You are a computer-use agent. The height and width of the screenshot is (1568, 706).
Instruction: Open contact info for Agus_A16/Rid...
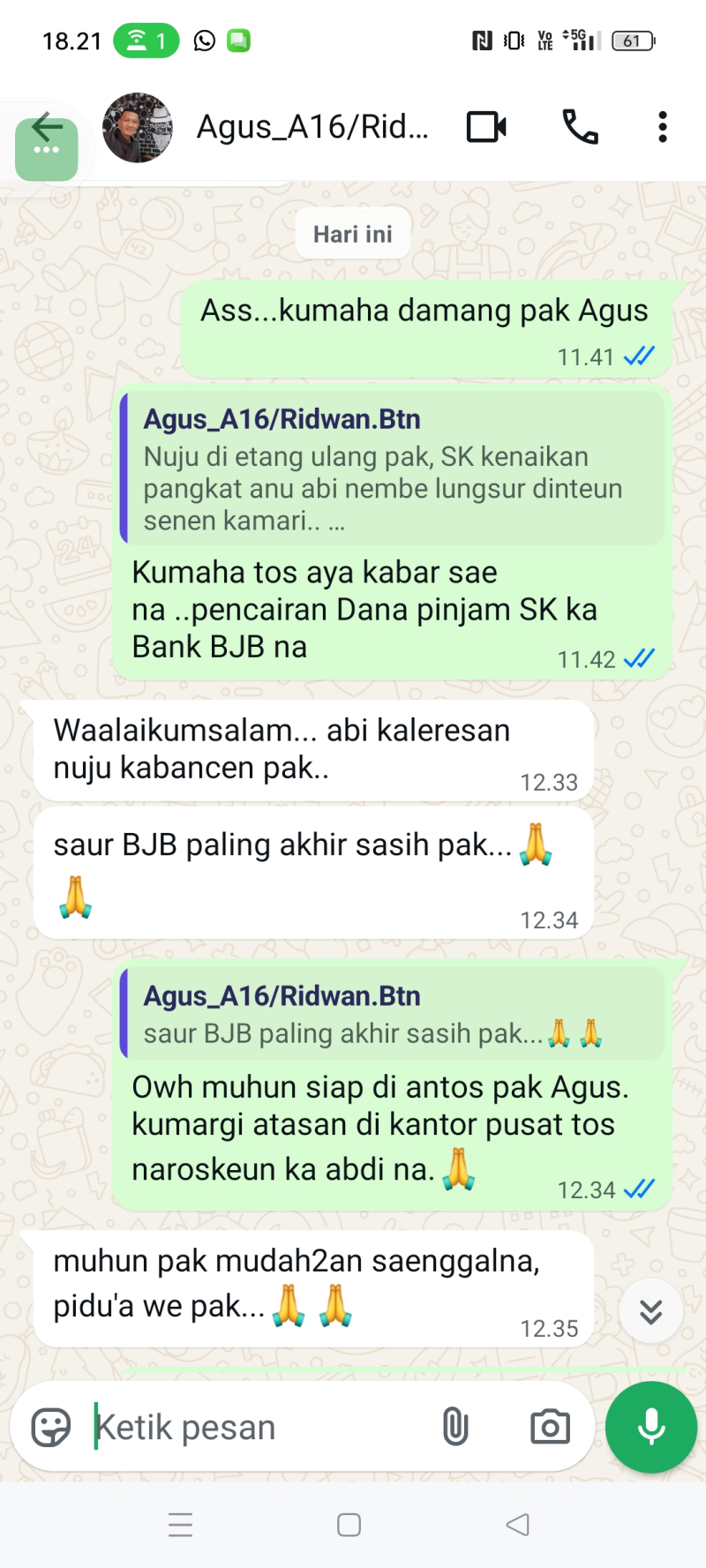click(312, 128)
